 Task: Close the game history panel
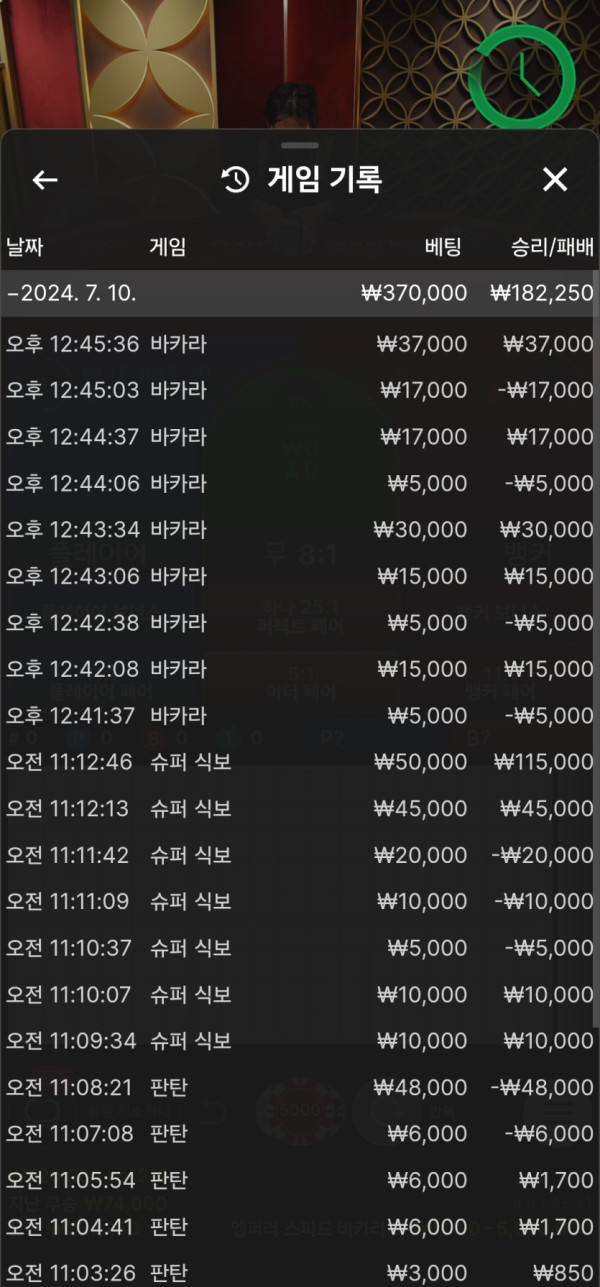[554, 180]
